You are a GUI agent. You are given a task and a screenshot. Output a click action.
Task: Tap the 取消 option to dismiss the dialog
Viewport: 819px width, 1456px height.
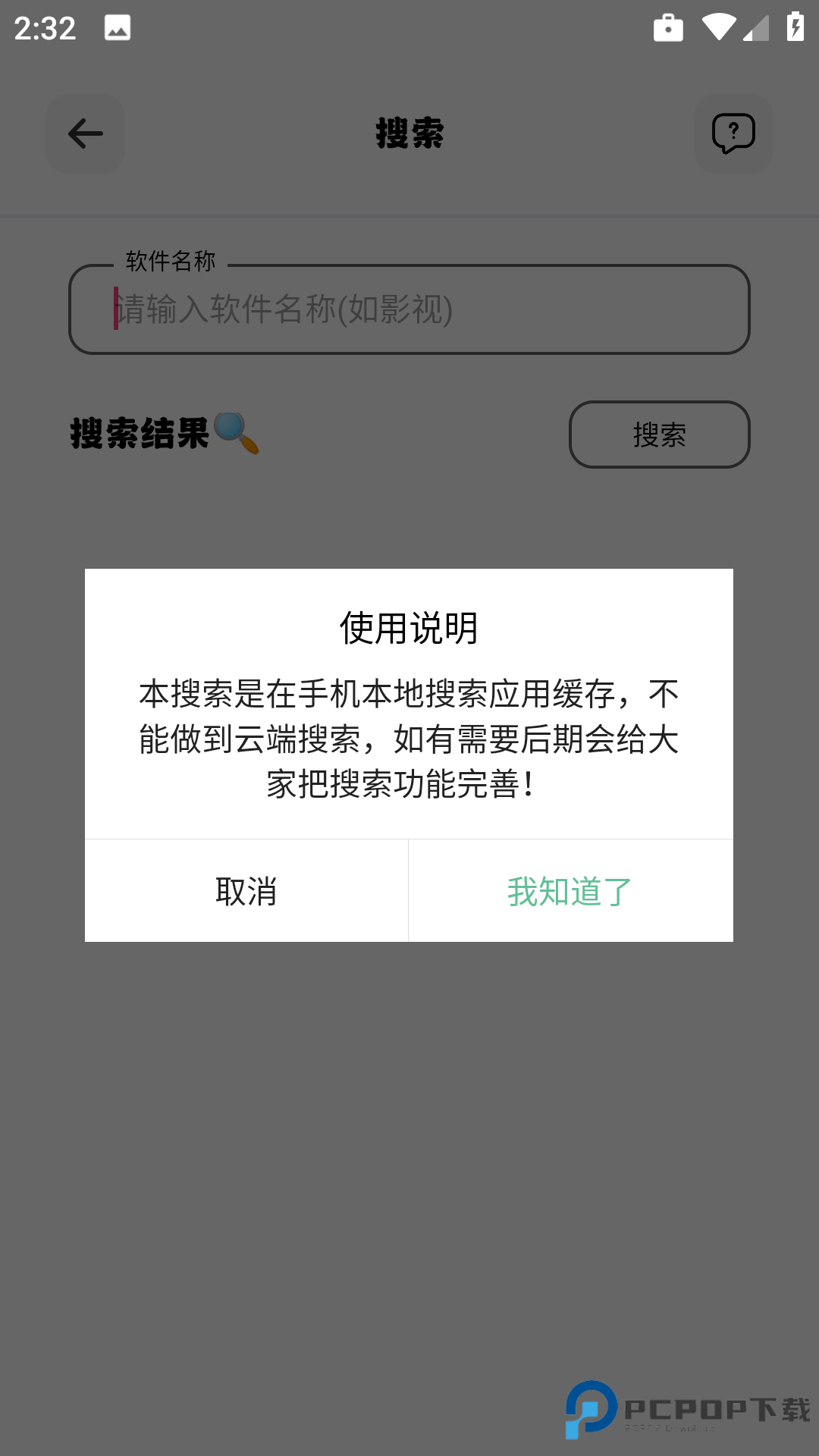pyautogui.click(x=246, y=890)
